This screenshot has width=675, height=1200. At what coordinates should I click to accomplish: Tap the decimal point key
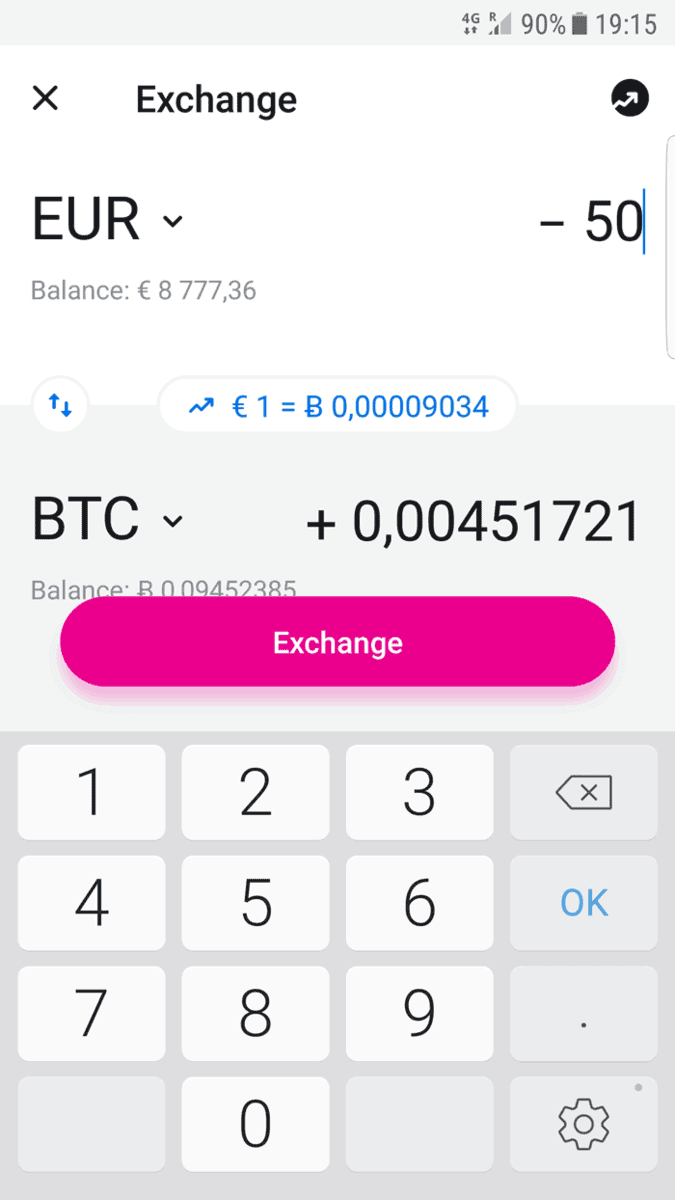tap(584, 1014)
